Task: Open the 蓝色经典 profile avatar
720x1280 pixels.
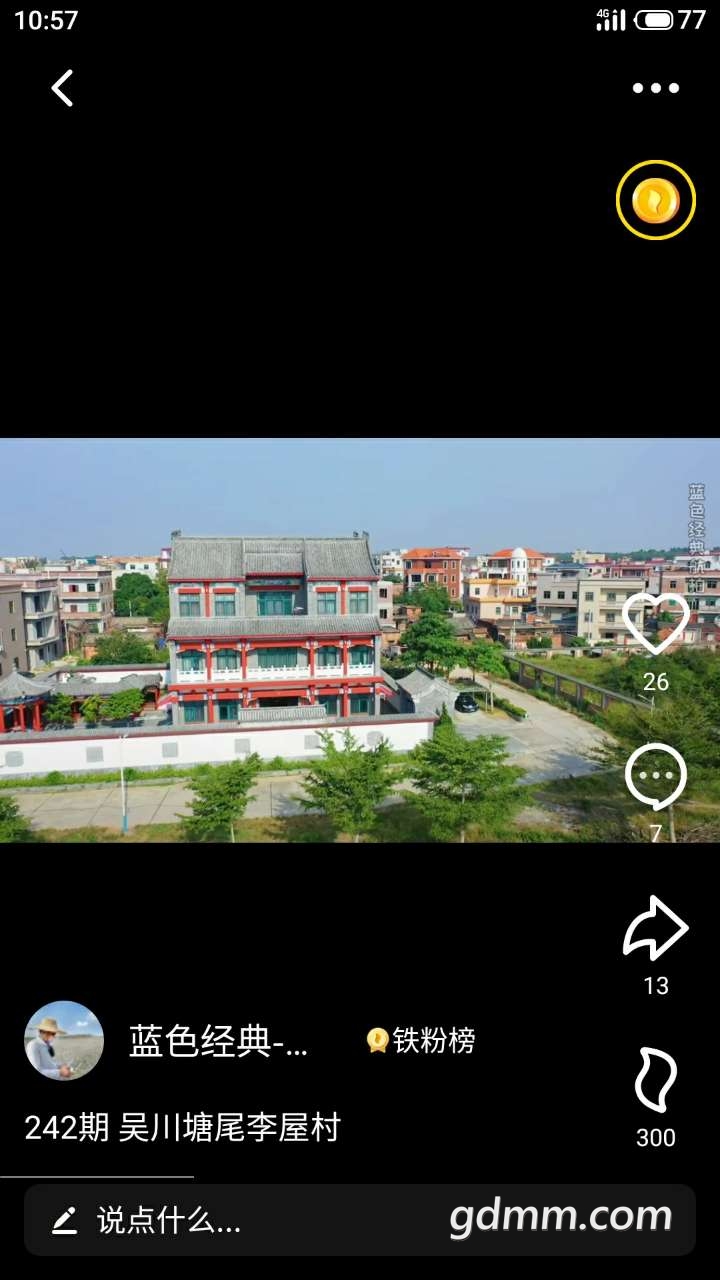Action: pyautogui.click(x=64, y=1041)
